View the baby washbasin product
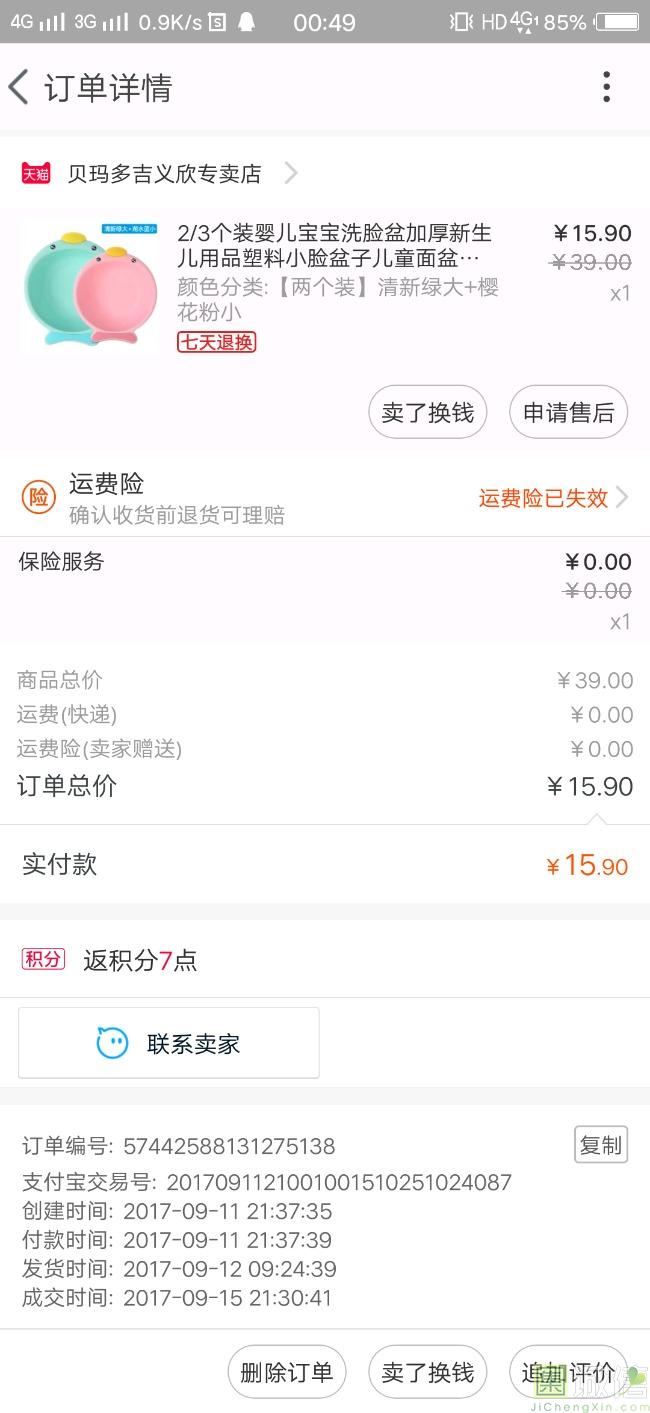This screenshot has width=650, height=1413. pyautogui.click(x=88, y=287)
